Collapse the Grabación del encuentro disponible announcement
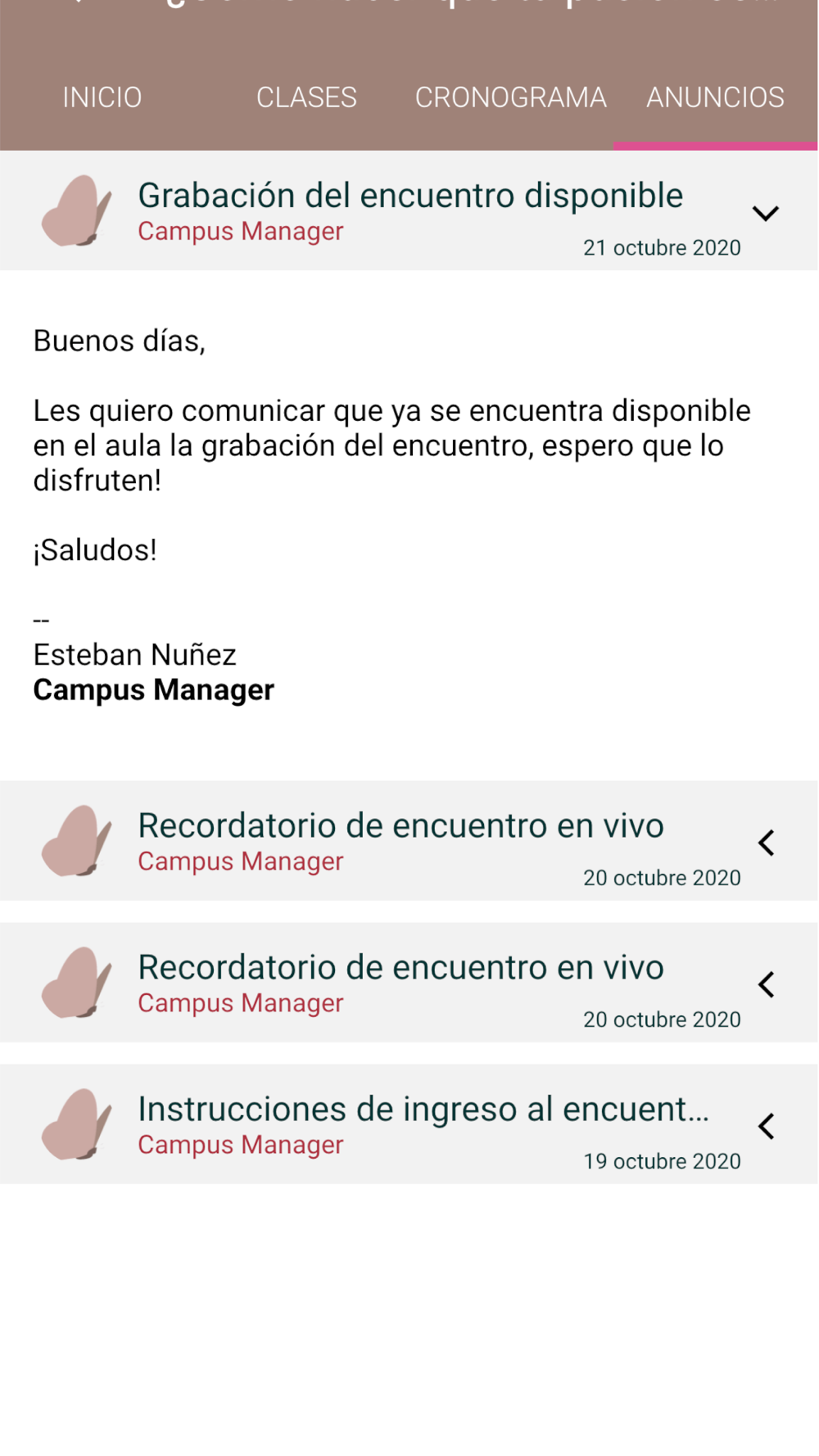Screen dimensions: 819x1456 click(765, 213)
